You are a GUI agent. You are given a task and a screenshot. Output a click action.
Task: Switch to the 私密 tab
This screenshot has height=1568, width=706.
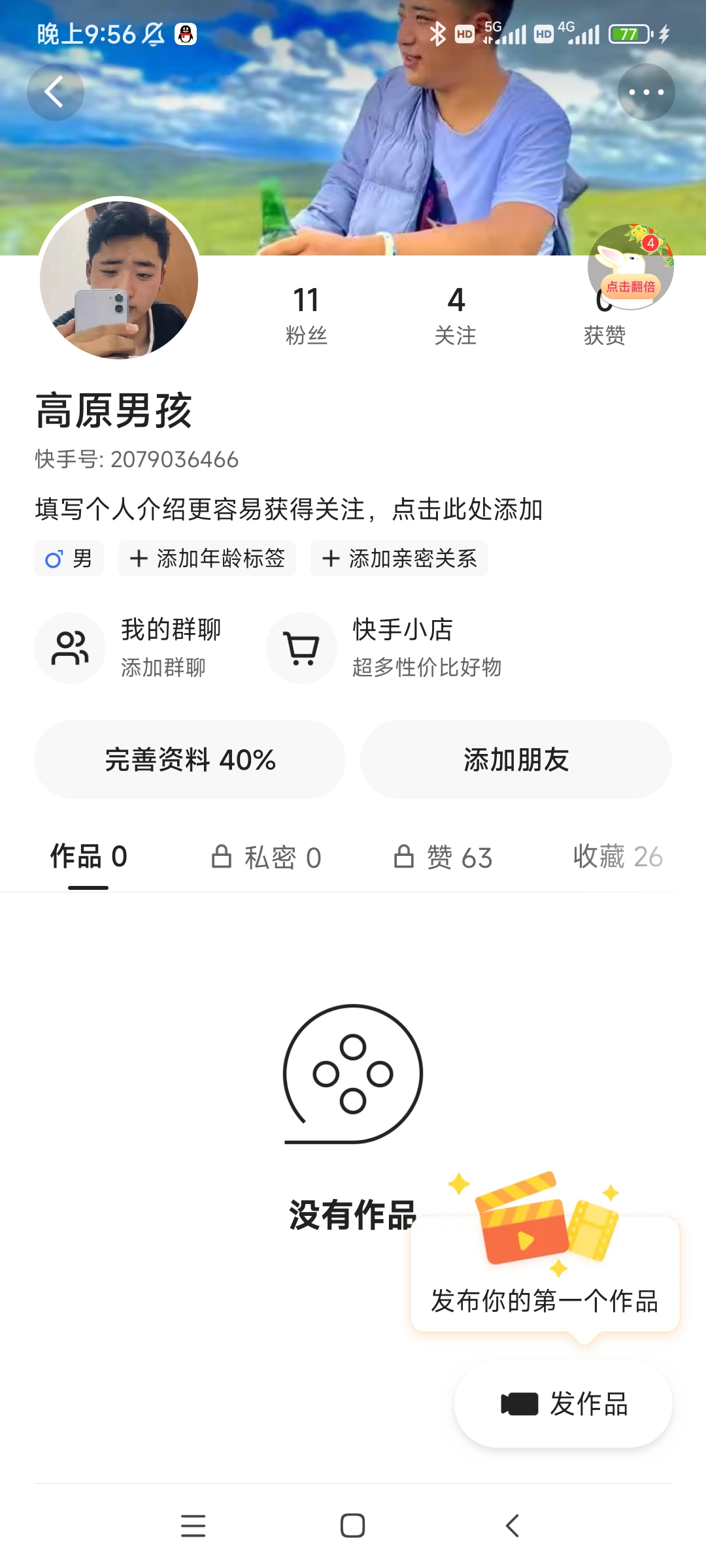coord(266,857)
